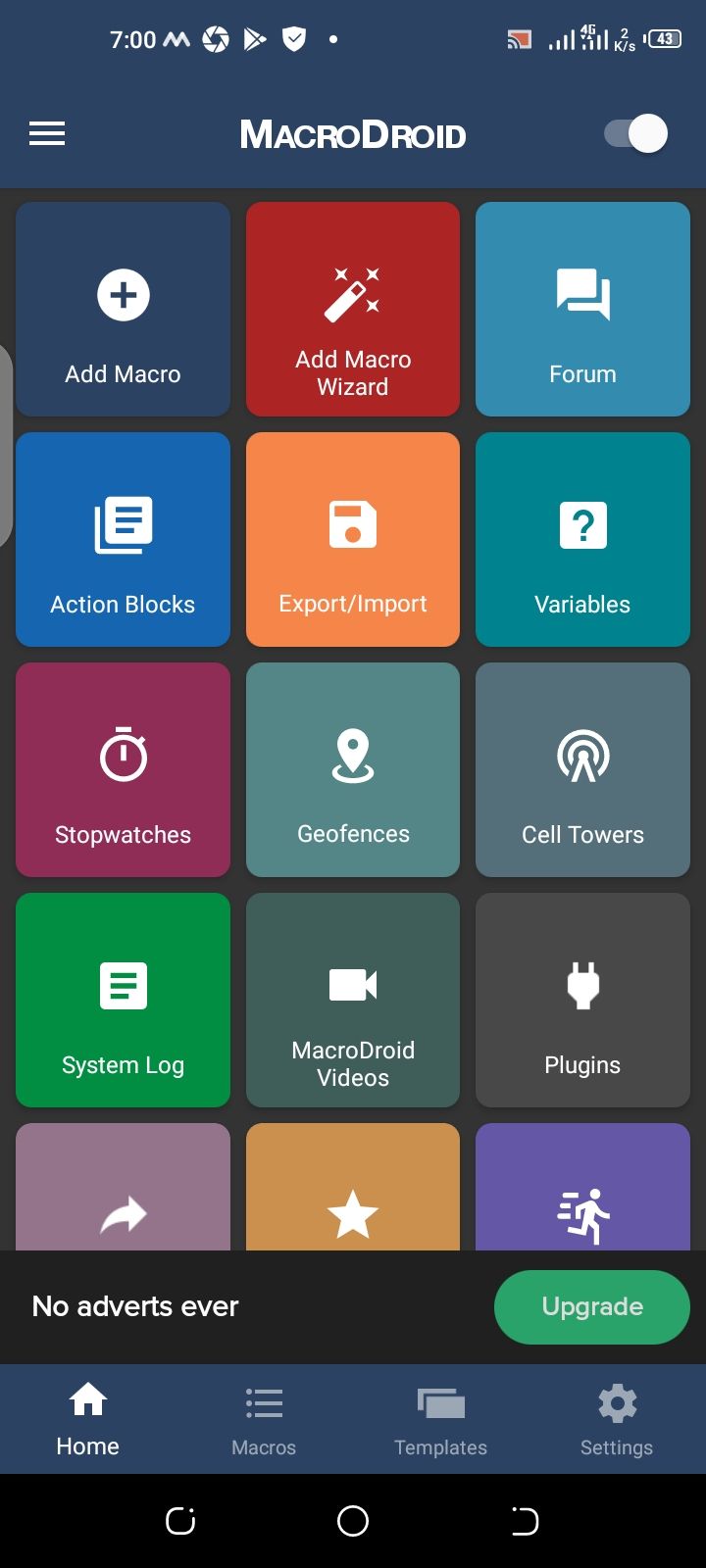Go to the Settings tab
The width and height of the screenshot is (706, 1568).
pos(617,1420)
